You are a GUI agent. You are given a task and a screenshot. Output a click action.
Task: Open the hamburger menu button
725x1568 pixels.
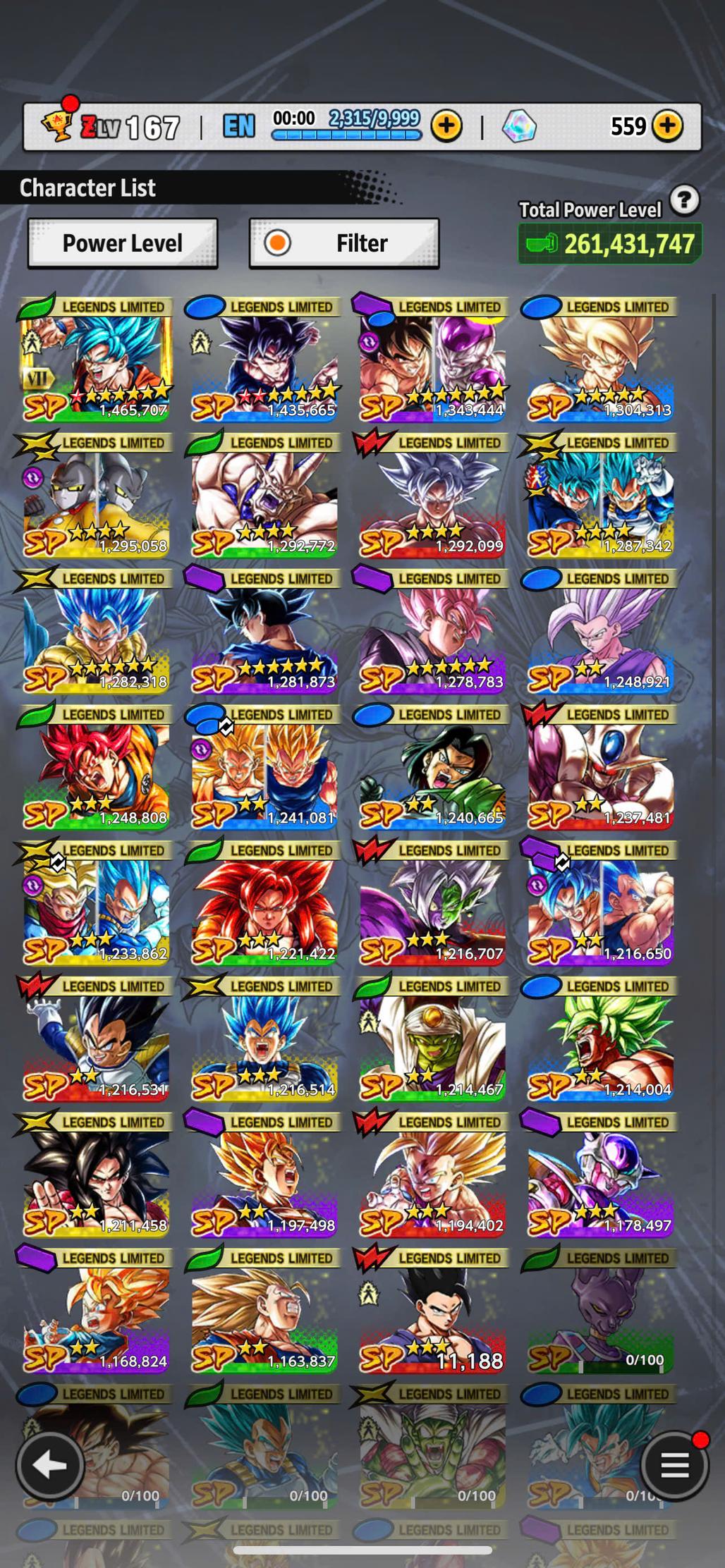(x=674, y=1466)
